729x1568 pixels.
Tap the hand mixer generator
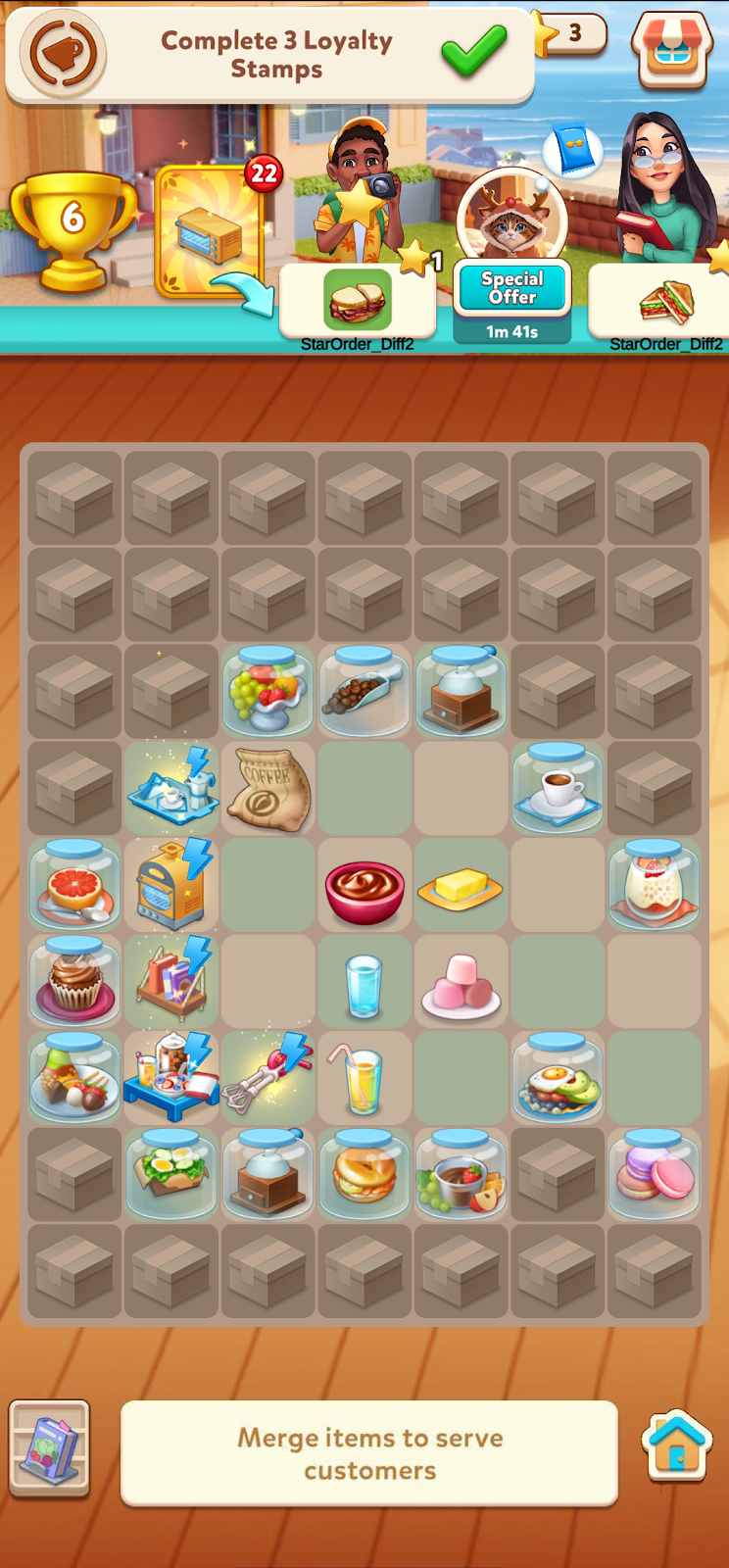(267, 1078)
